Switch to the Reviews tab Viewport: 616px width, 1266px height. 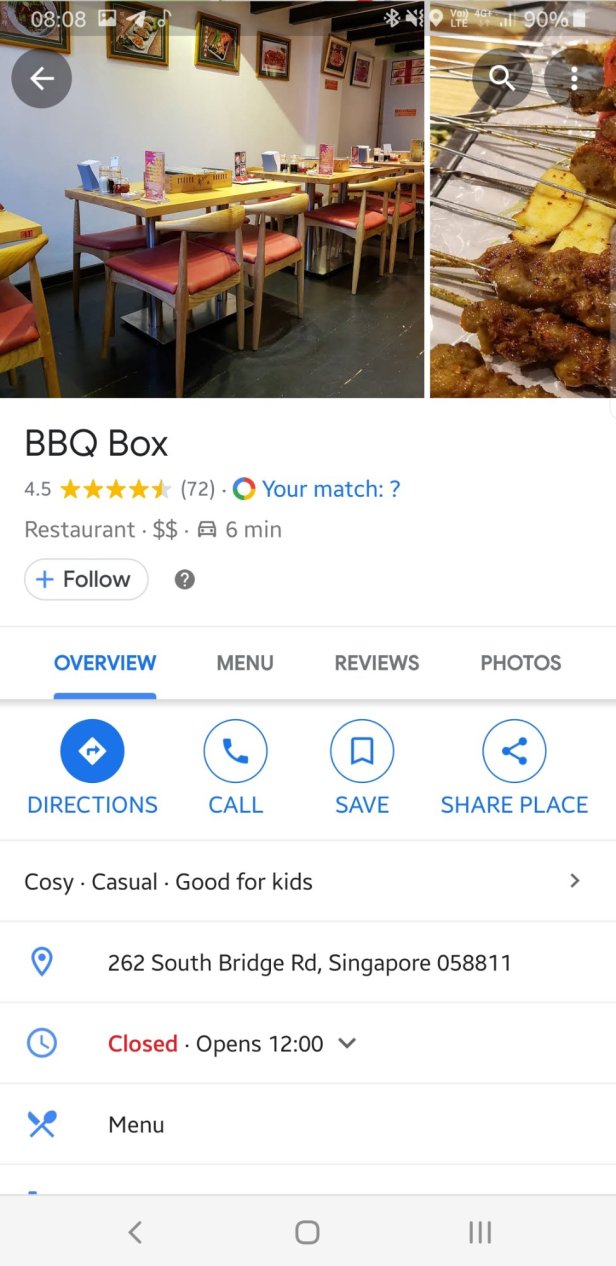coord(377,662)
